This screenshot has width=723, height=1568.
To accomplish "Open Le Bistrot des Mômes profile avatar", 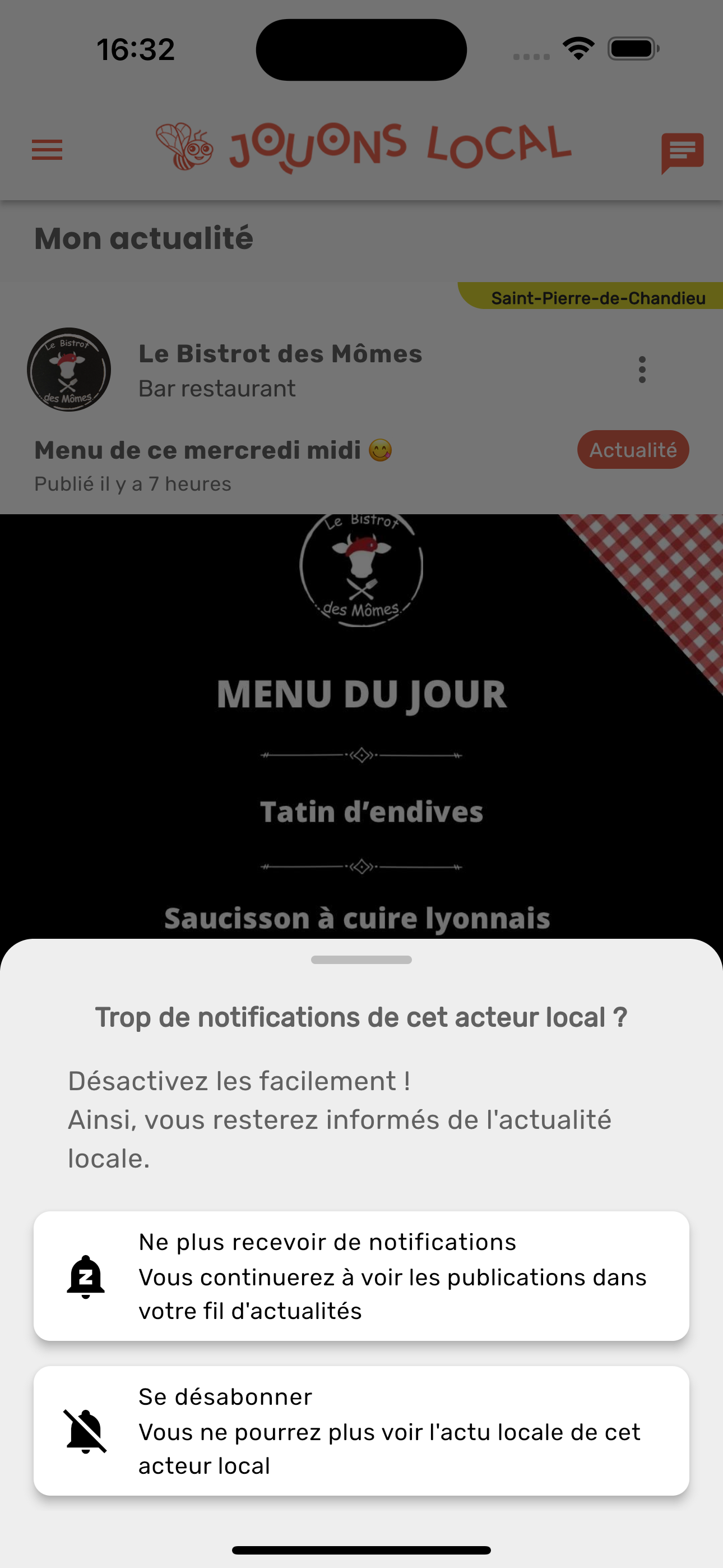I will (69, 370).
